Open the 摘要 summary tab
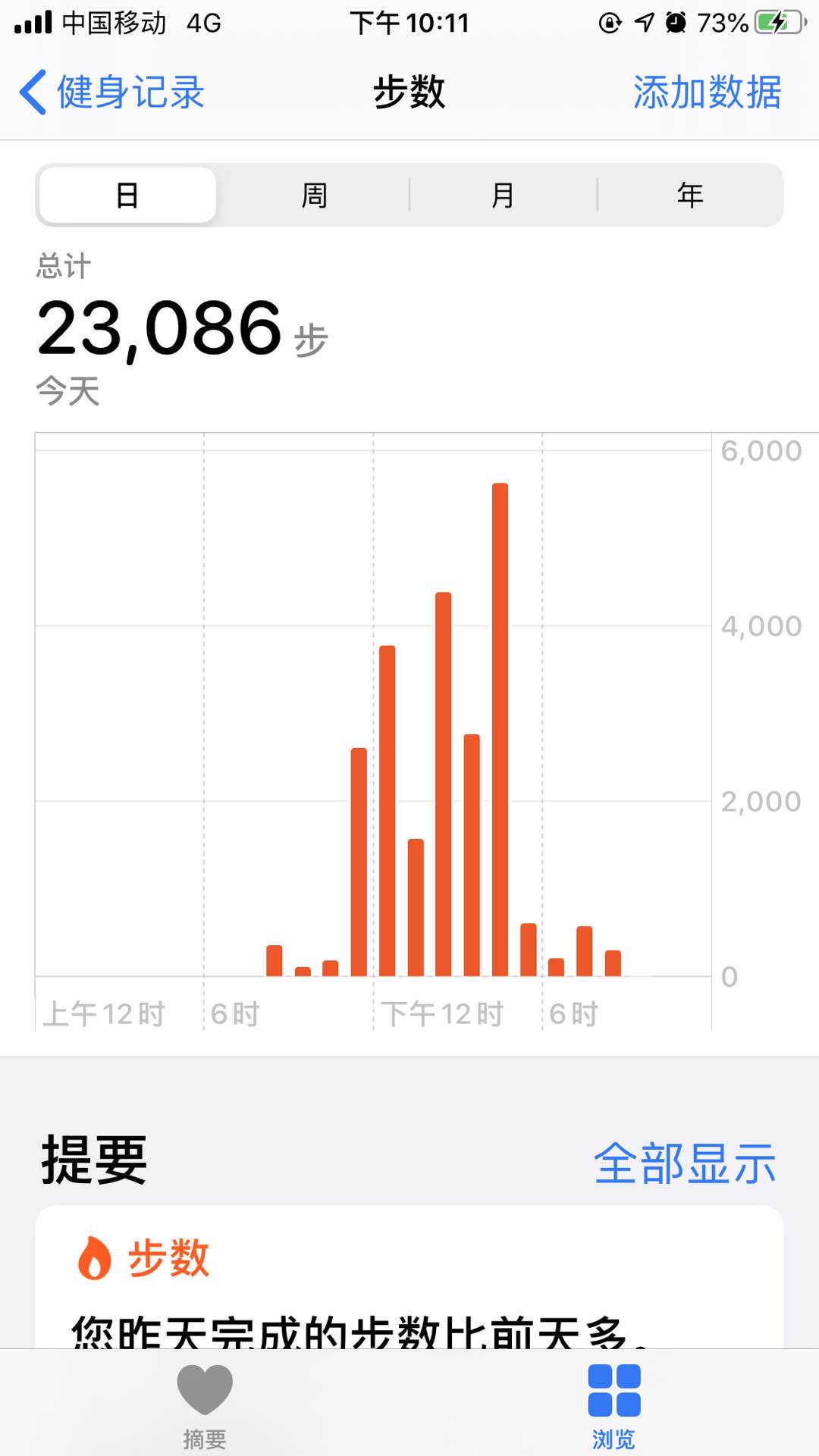This screenshot has width=819, height=1456. tap(205, 1406)
